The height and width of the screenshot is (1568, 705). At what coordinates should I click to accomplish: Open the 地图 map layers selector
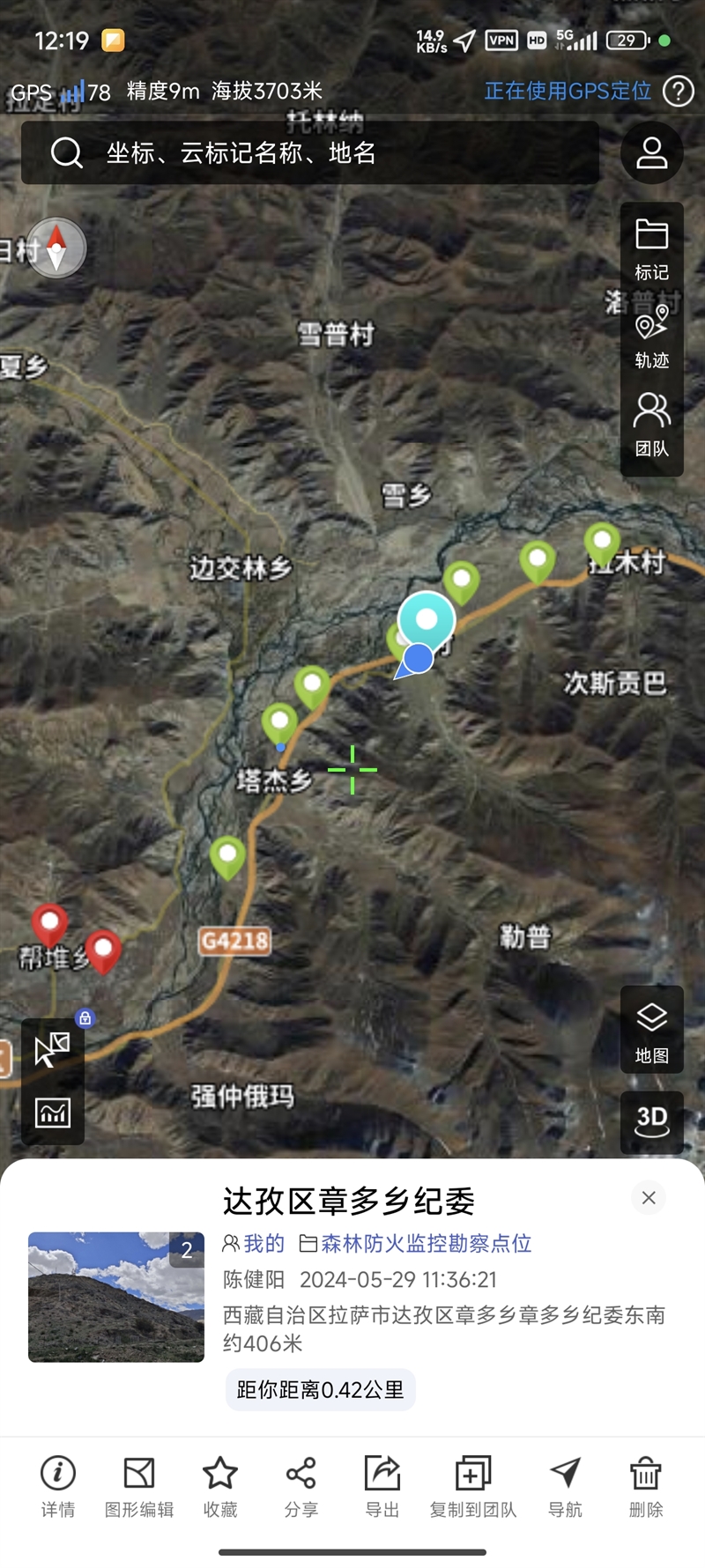(x=651, y=1032)
